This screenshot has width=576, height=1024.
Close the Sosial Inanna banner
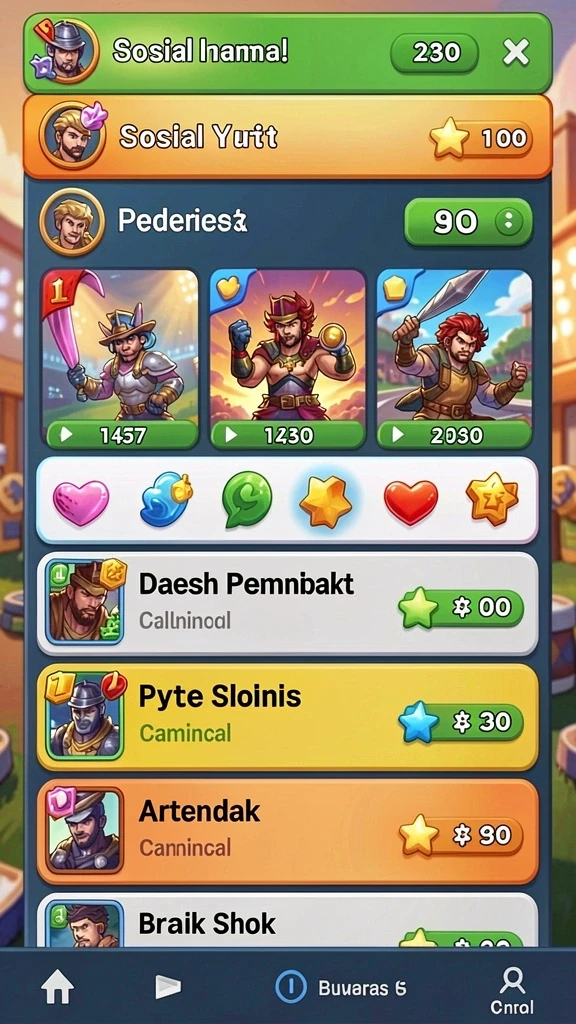(516, 52)
